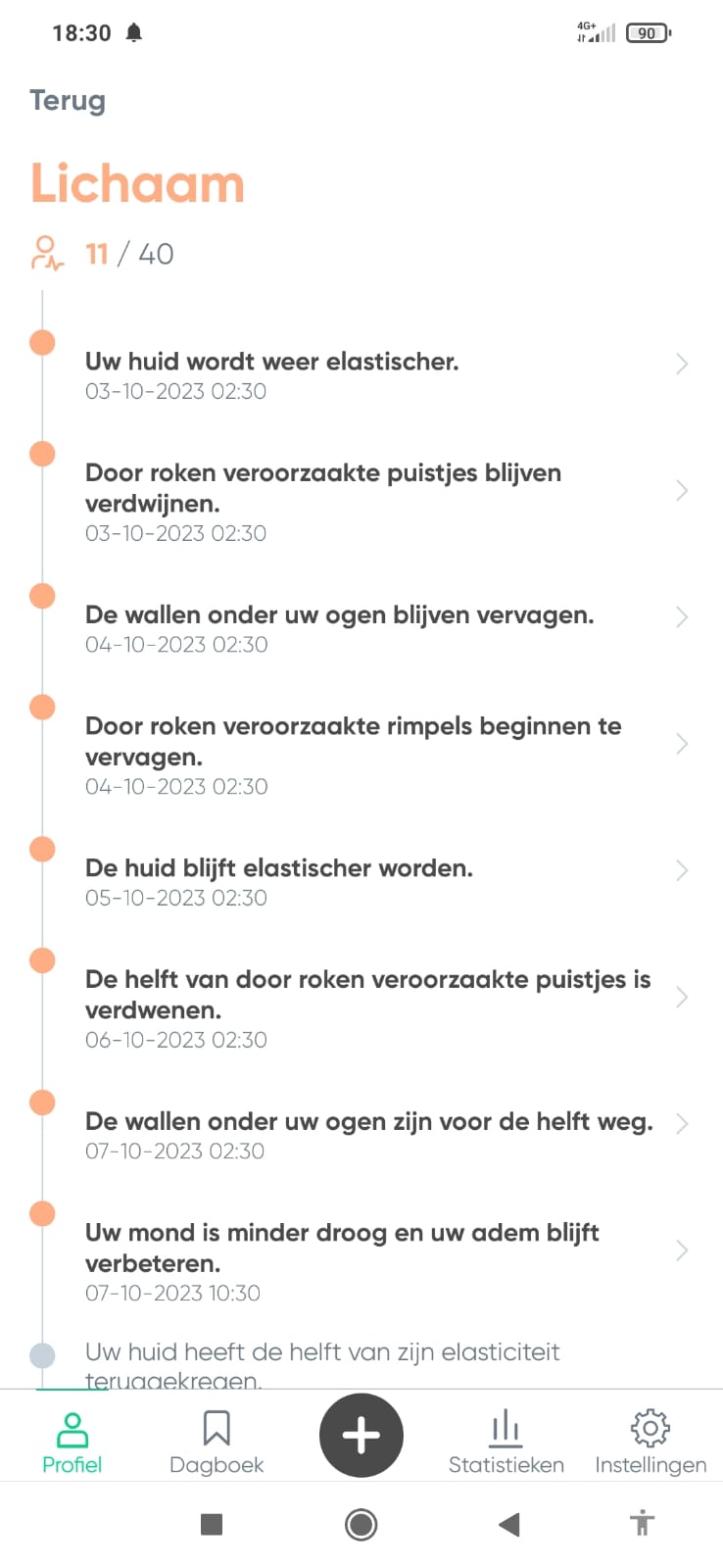
Task: Go back using the Terug link
Action: coord(68,101)
